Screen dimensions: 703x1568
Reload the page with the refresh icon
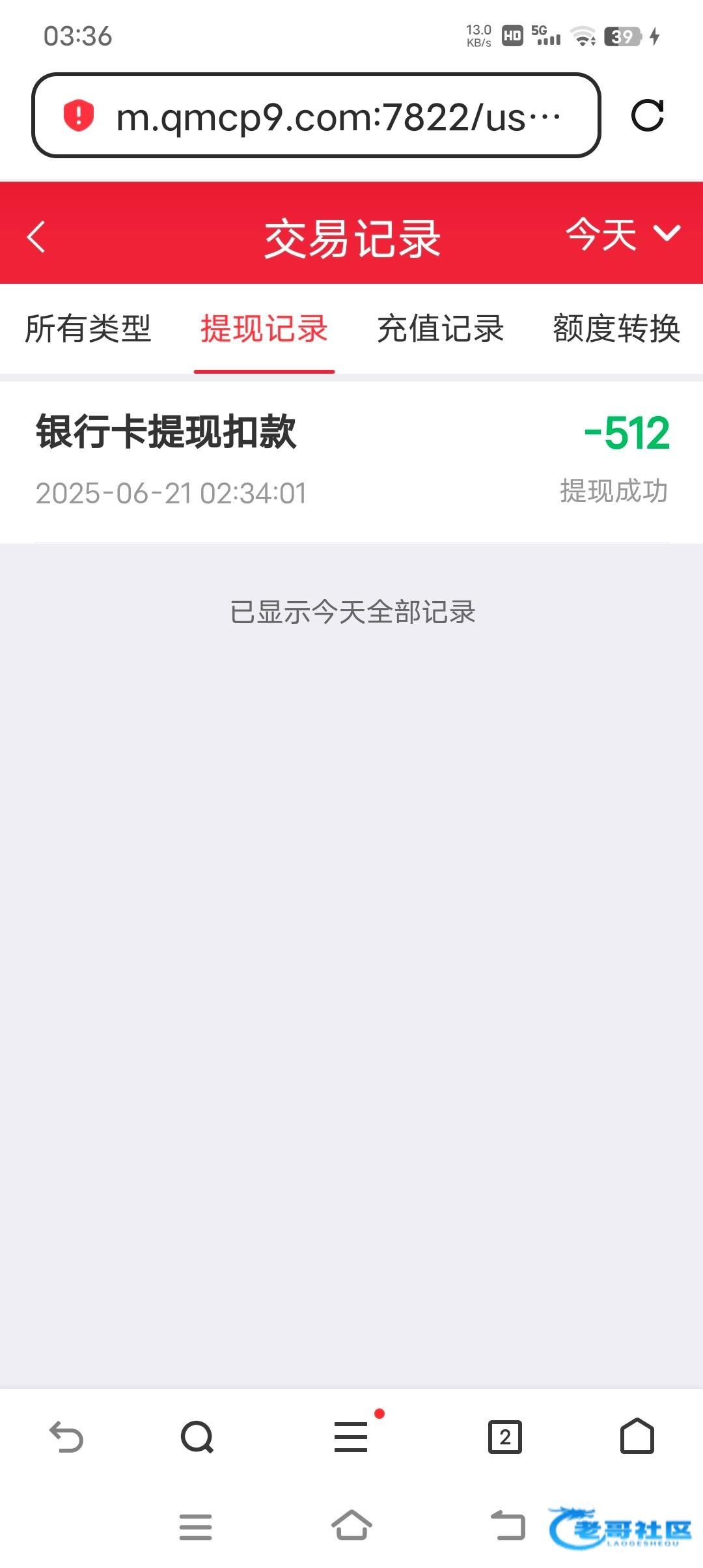[648, 115]
